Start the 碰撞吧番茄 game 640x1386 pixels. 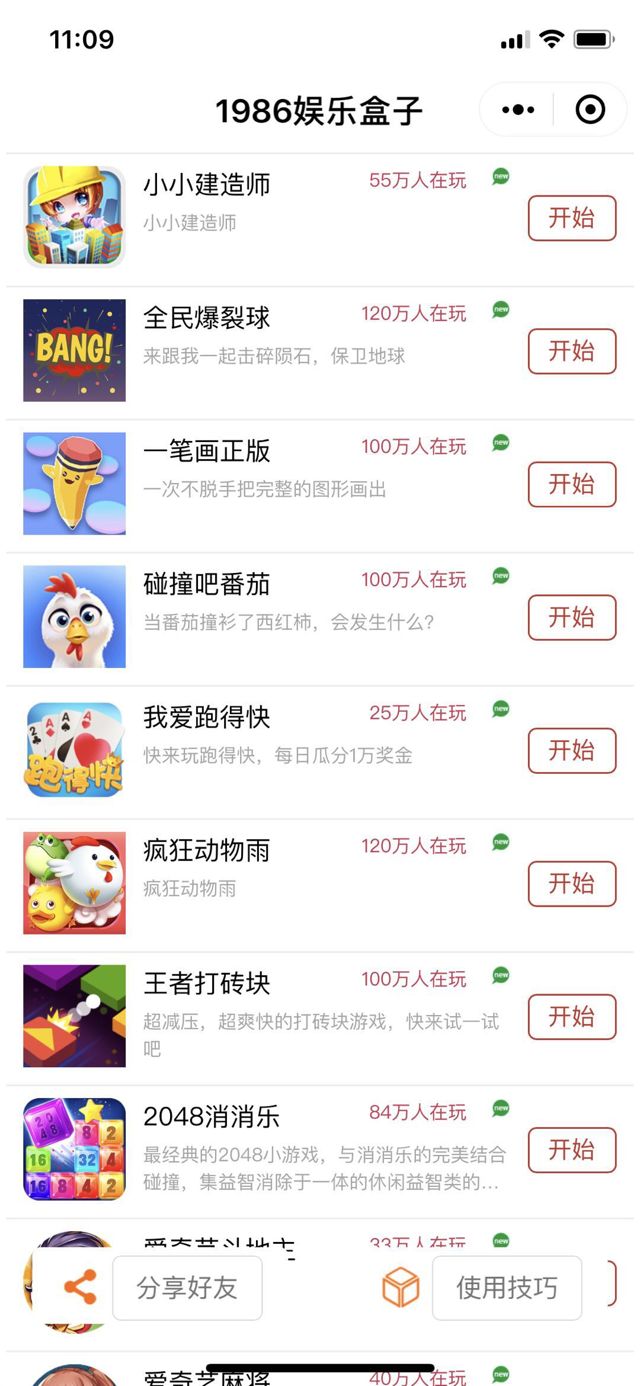[x=572, y=617]
